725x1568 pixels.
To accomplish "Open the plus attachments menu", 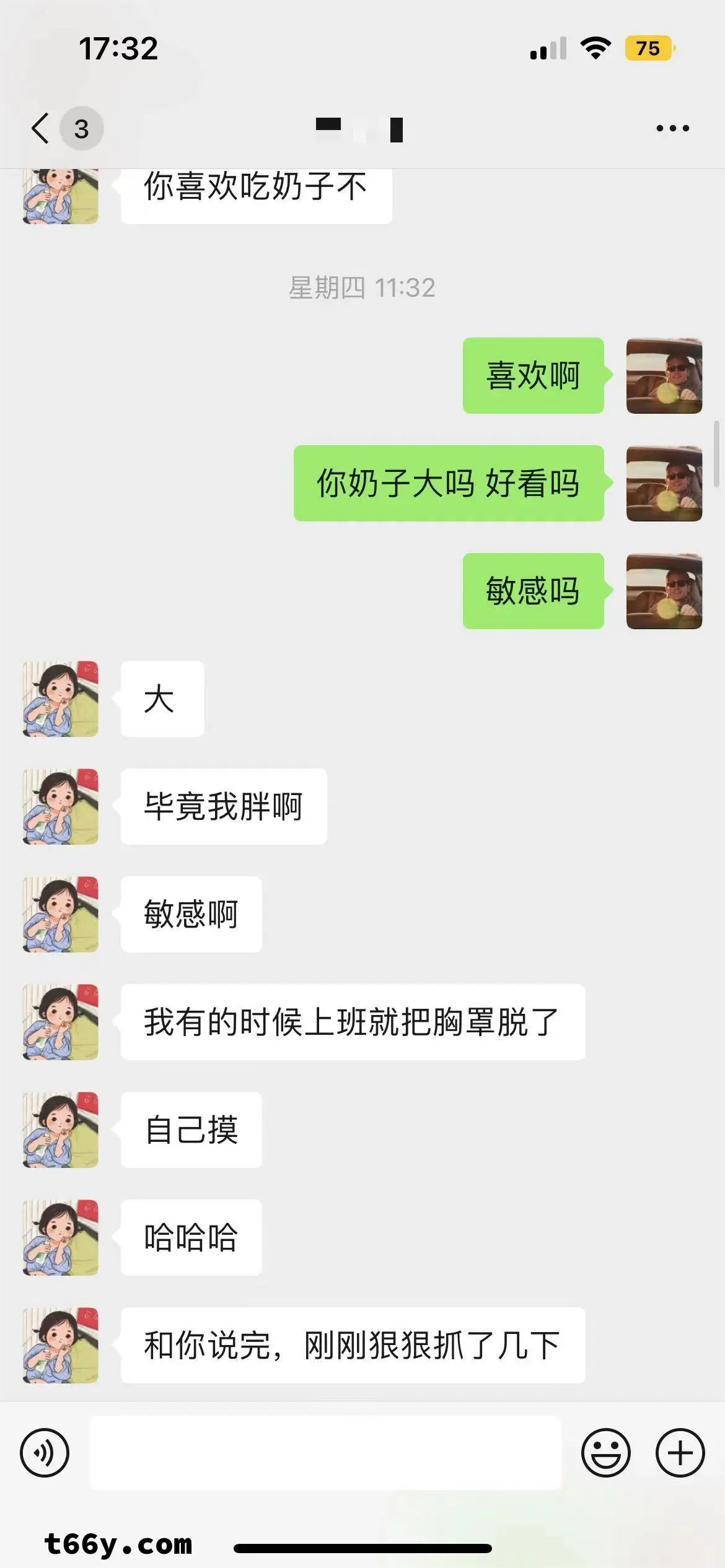I will [x=680, y=1453].
